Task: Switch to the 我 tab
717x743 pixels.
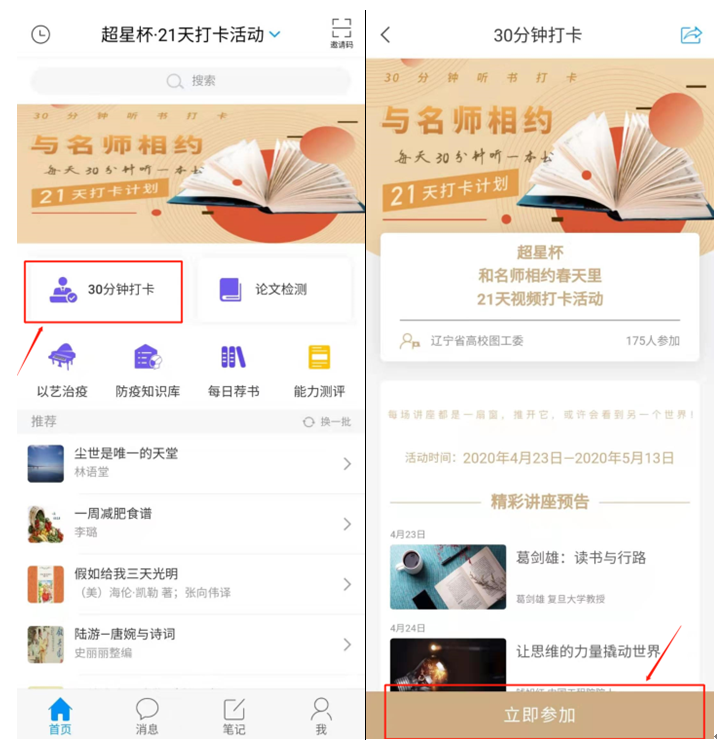Action: [320, 716]
